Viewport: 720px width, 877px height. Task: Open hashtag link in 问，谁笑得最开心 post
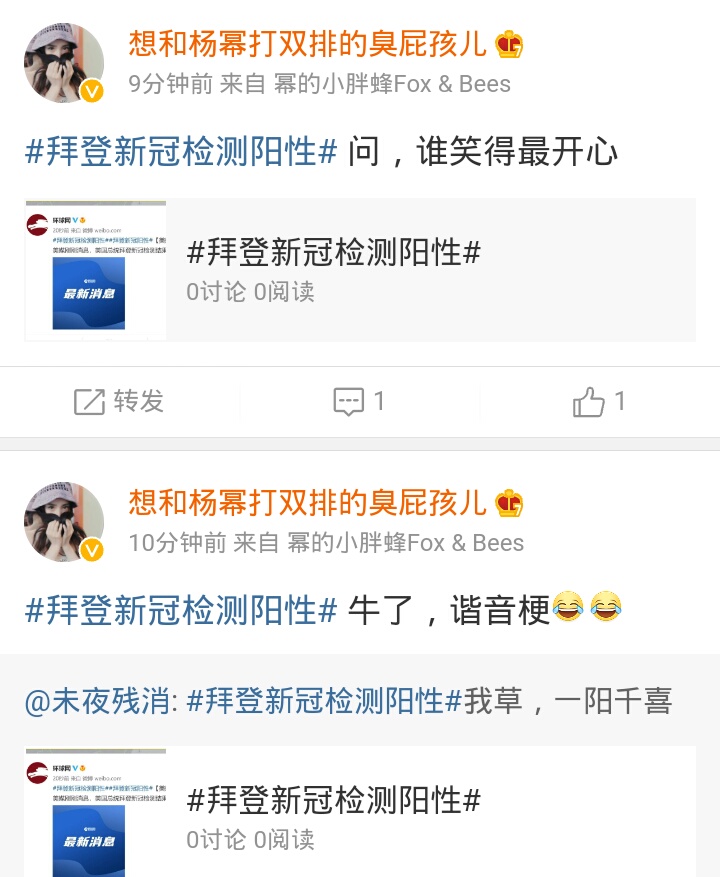click(x=181, y=152)
